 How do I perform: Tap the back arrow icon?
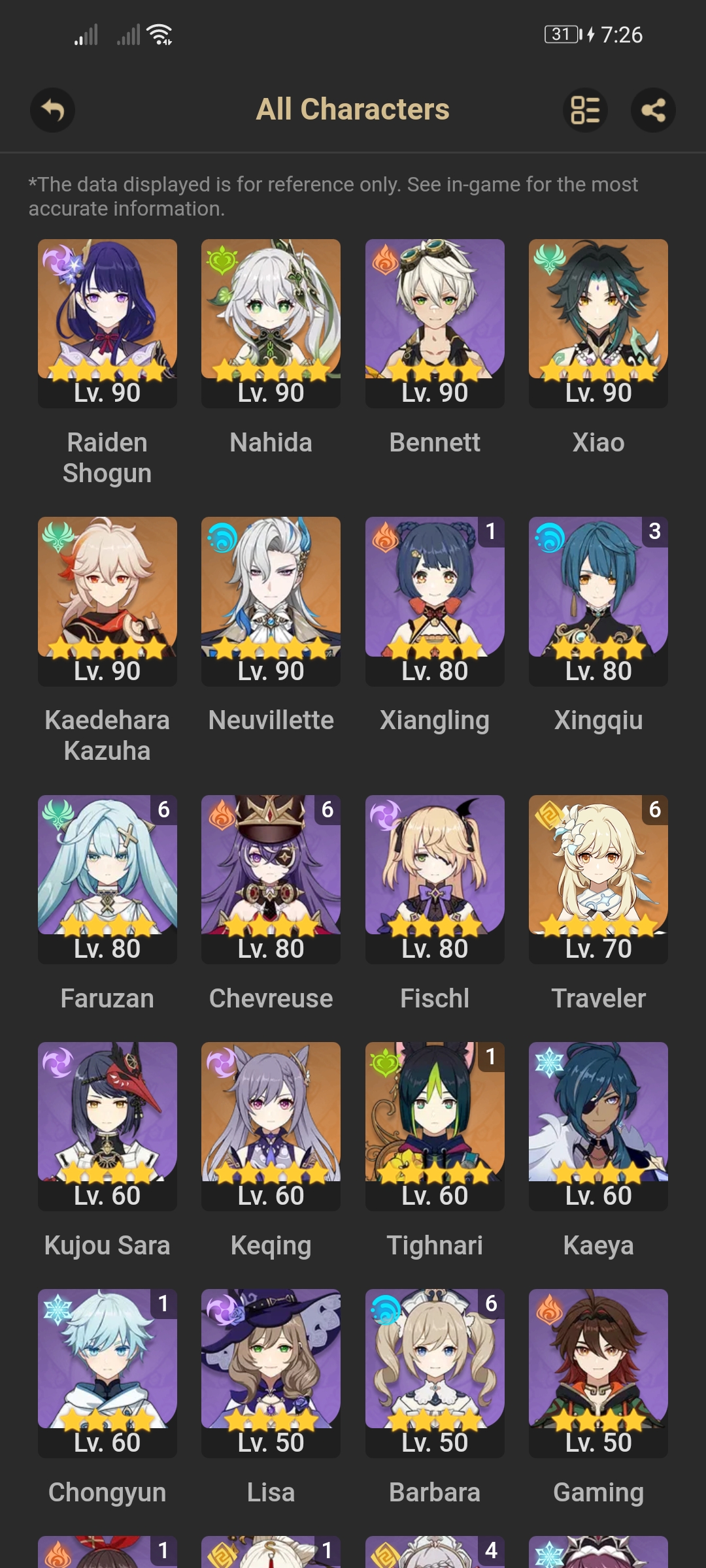(52, 110)
